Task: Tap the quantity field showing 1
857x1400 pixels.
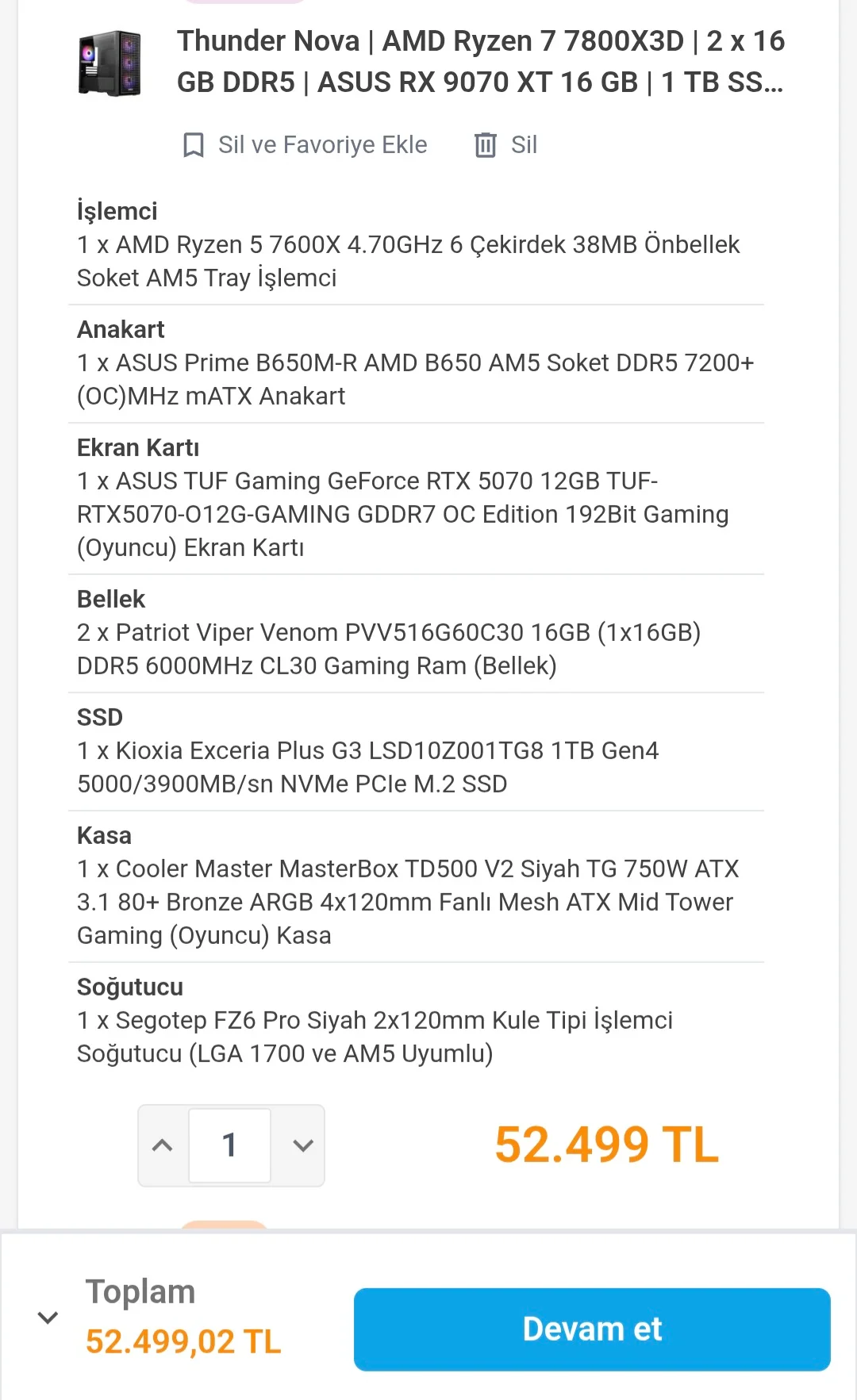Action: coord(229,1145)
